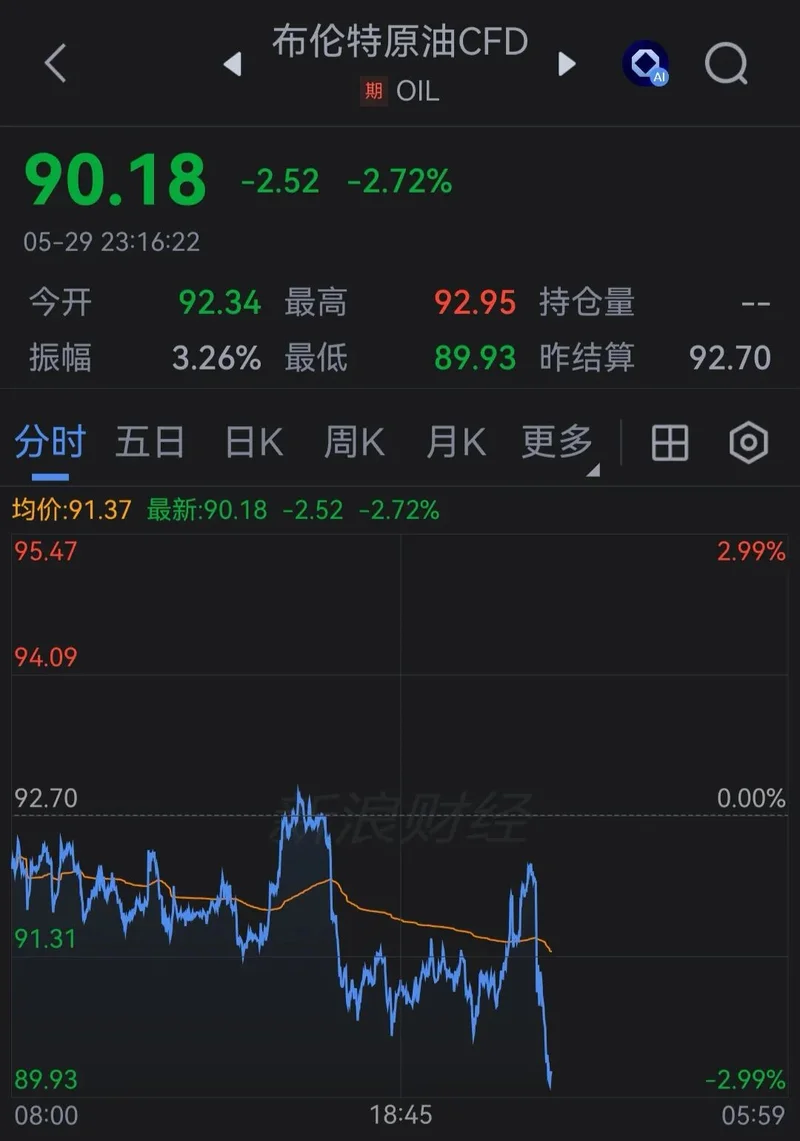Switch to the next instrument with right triangle
The width and height of the screenshot is (800, 1141).
click(x=567, y=64)
